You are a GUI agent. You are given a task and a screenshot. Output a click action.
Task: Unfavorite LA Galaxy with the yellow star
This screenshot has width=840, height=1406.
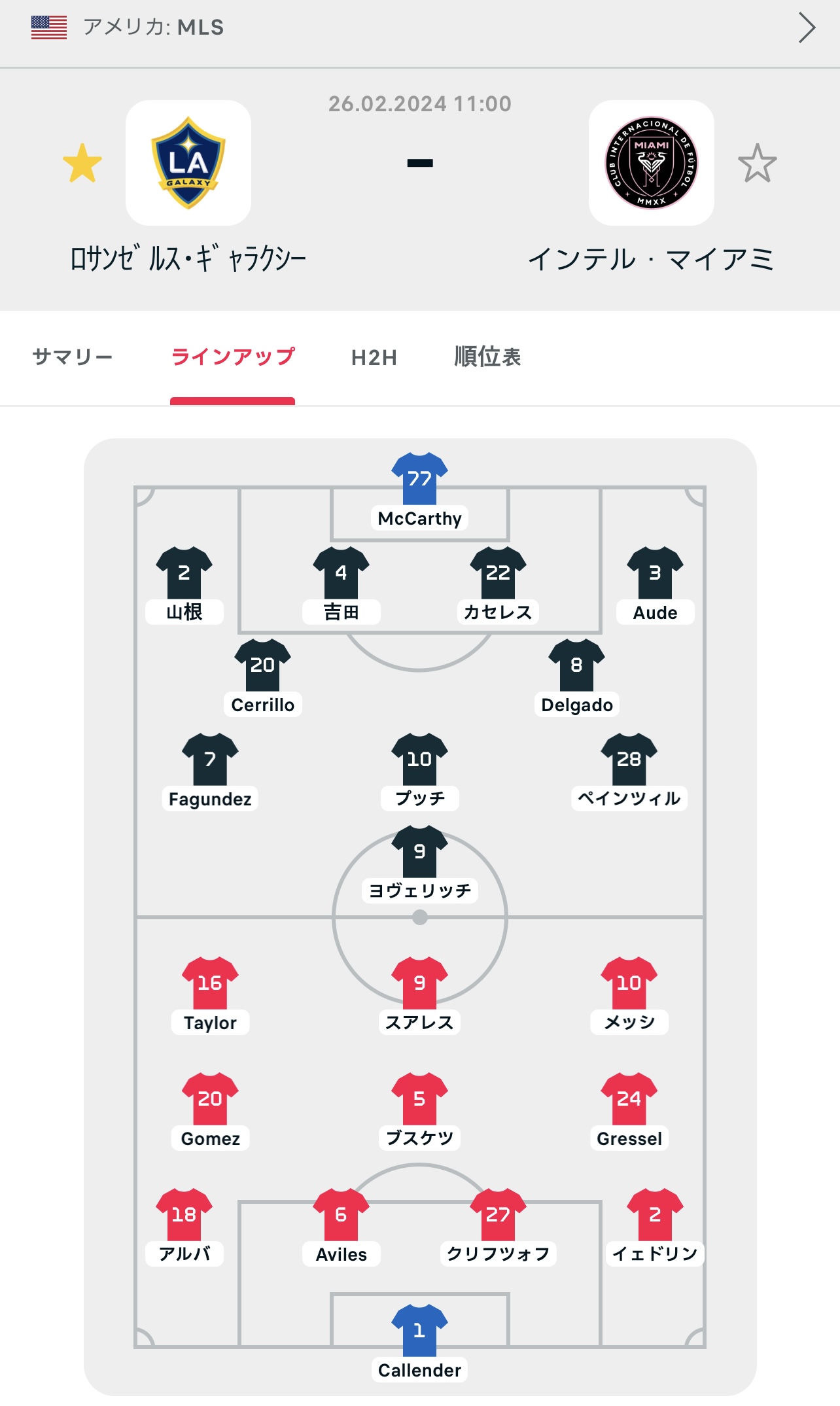pyautogui.click(x=82, y=163)
